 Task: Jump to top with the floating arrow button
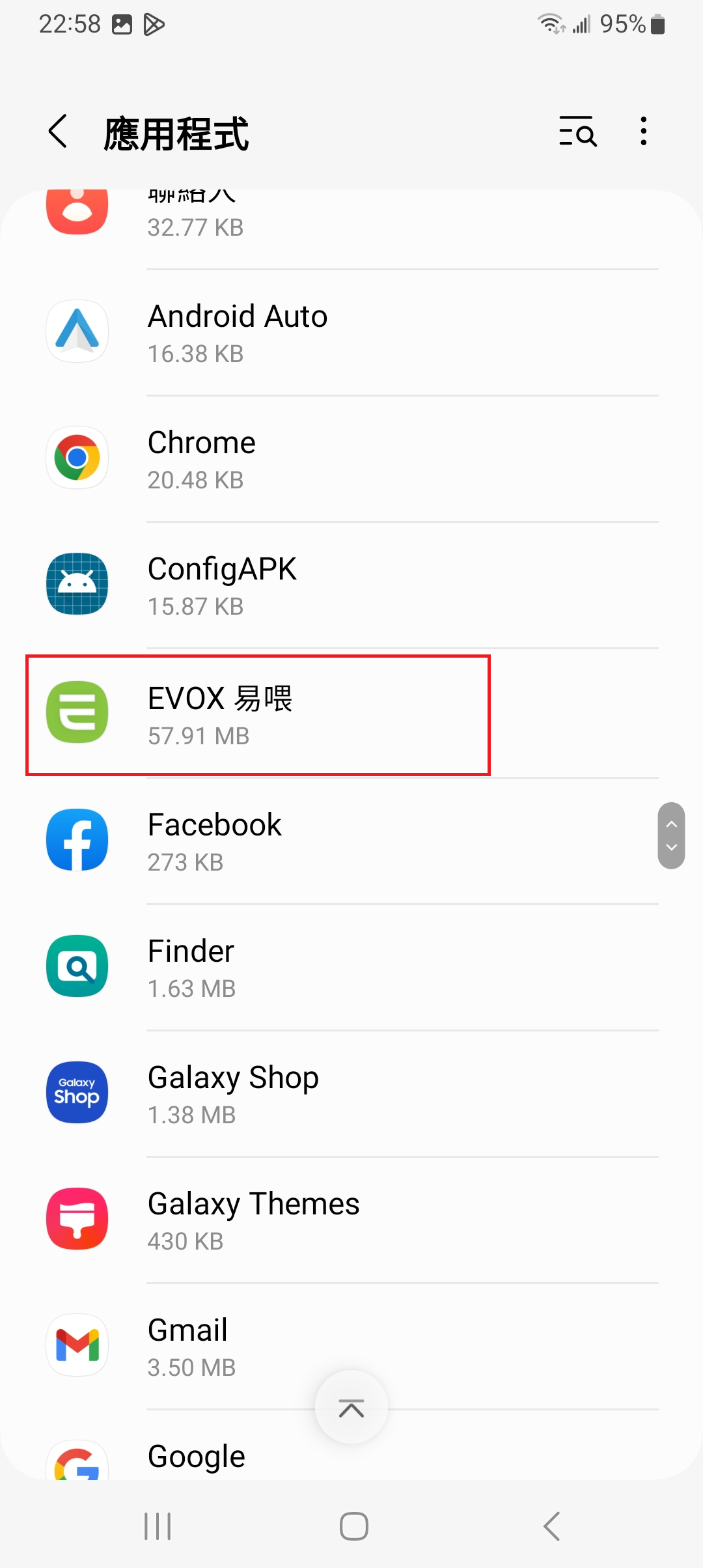coord(351,1408)
